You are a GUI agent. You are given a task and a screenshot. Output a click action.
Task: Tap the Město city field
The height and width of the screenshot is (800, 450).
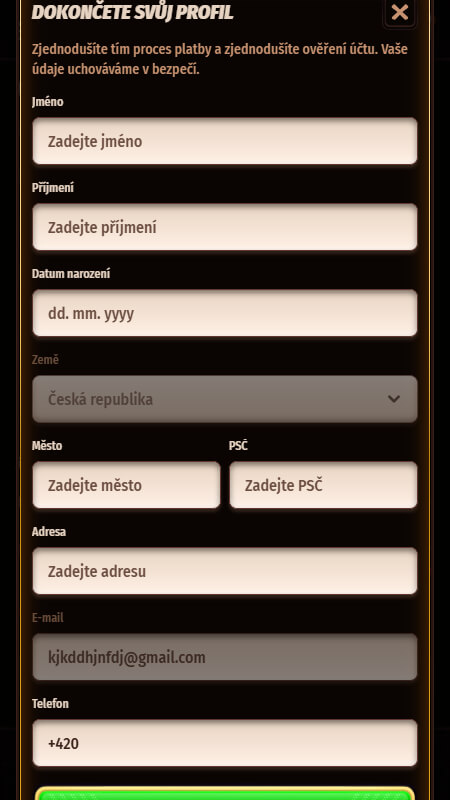tap(127, 485)
